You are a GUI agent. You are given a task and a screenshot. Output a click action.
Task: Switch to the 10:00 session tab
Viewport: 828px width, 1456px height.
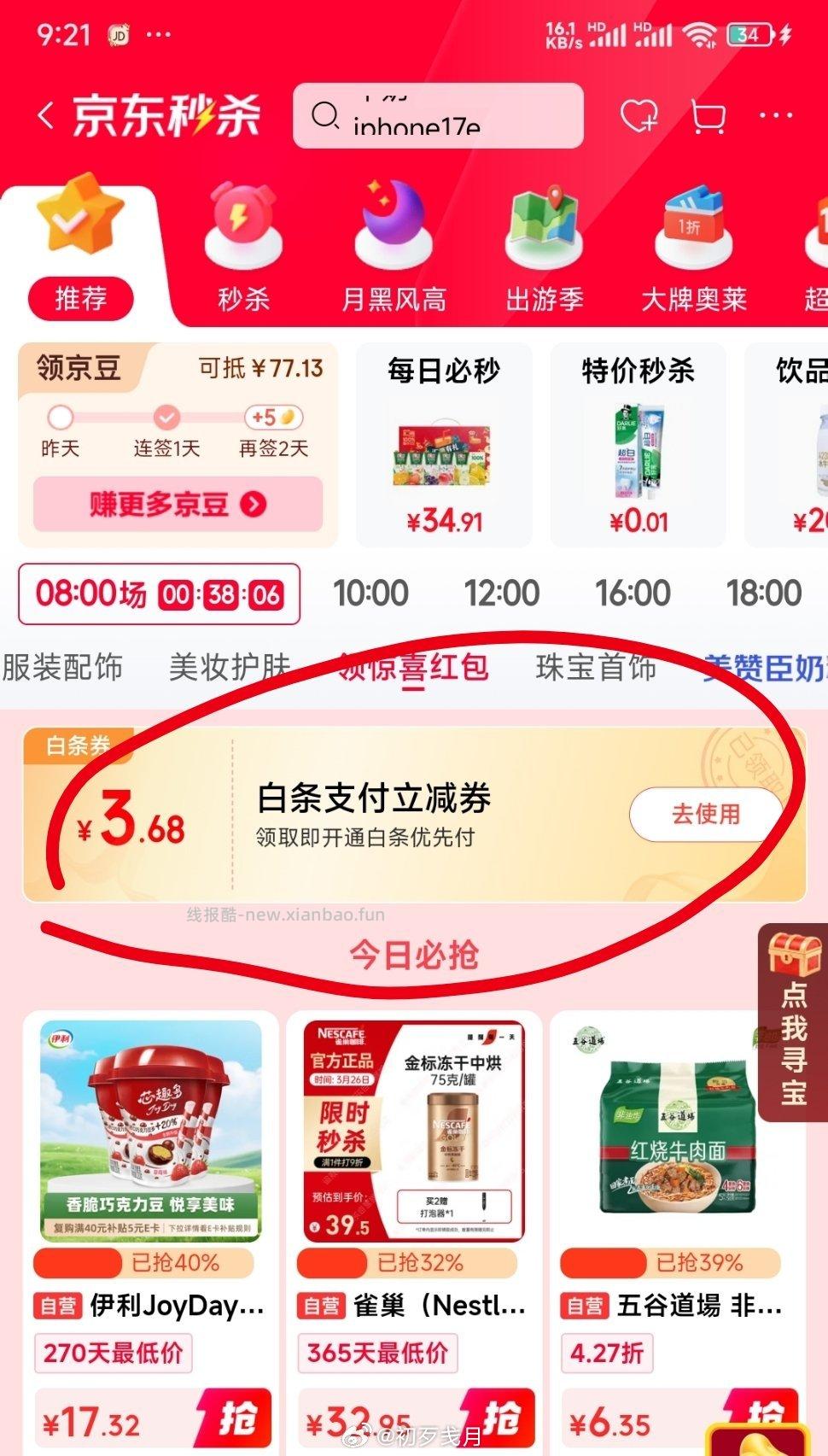(x=371, y=592)
